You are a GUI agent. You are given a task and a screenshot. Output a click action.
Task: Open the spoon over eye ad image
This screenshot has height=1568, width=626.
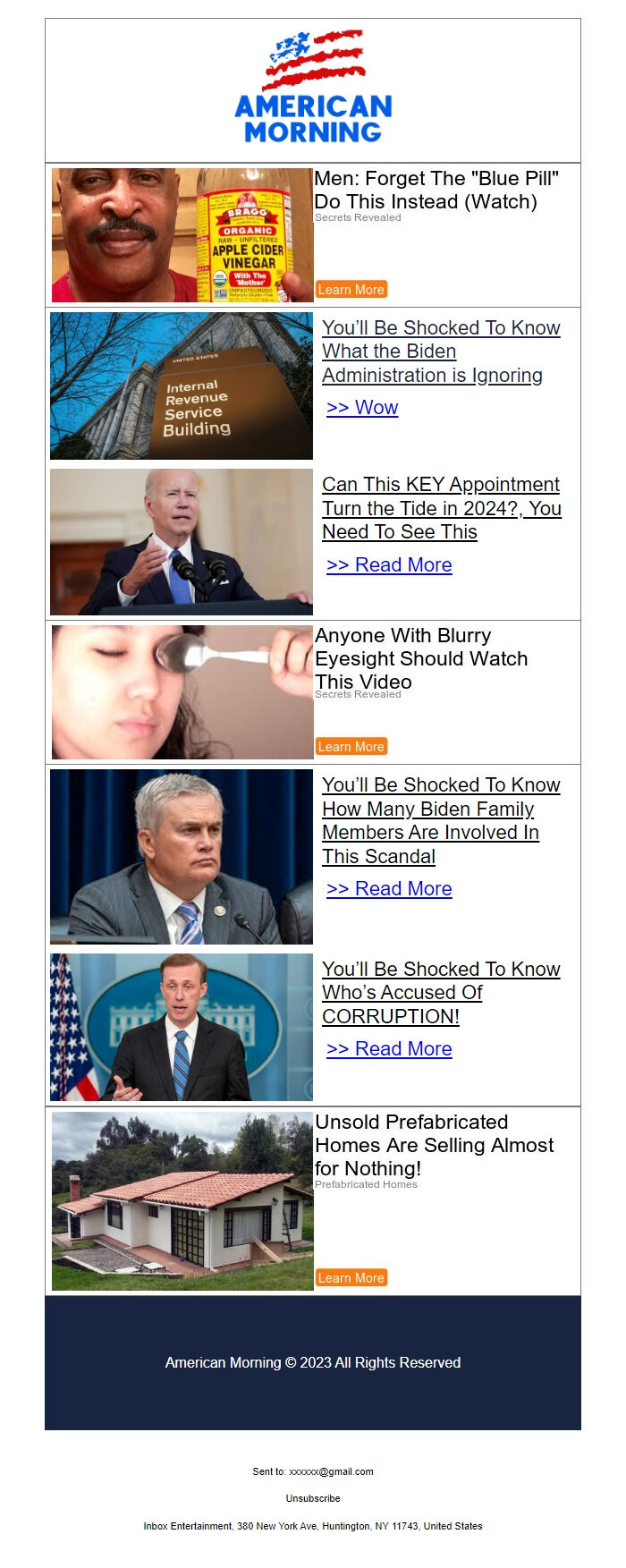tap(182, 692)
